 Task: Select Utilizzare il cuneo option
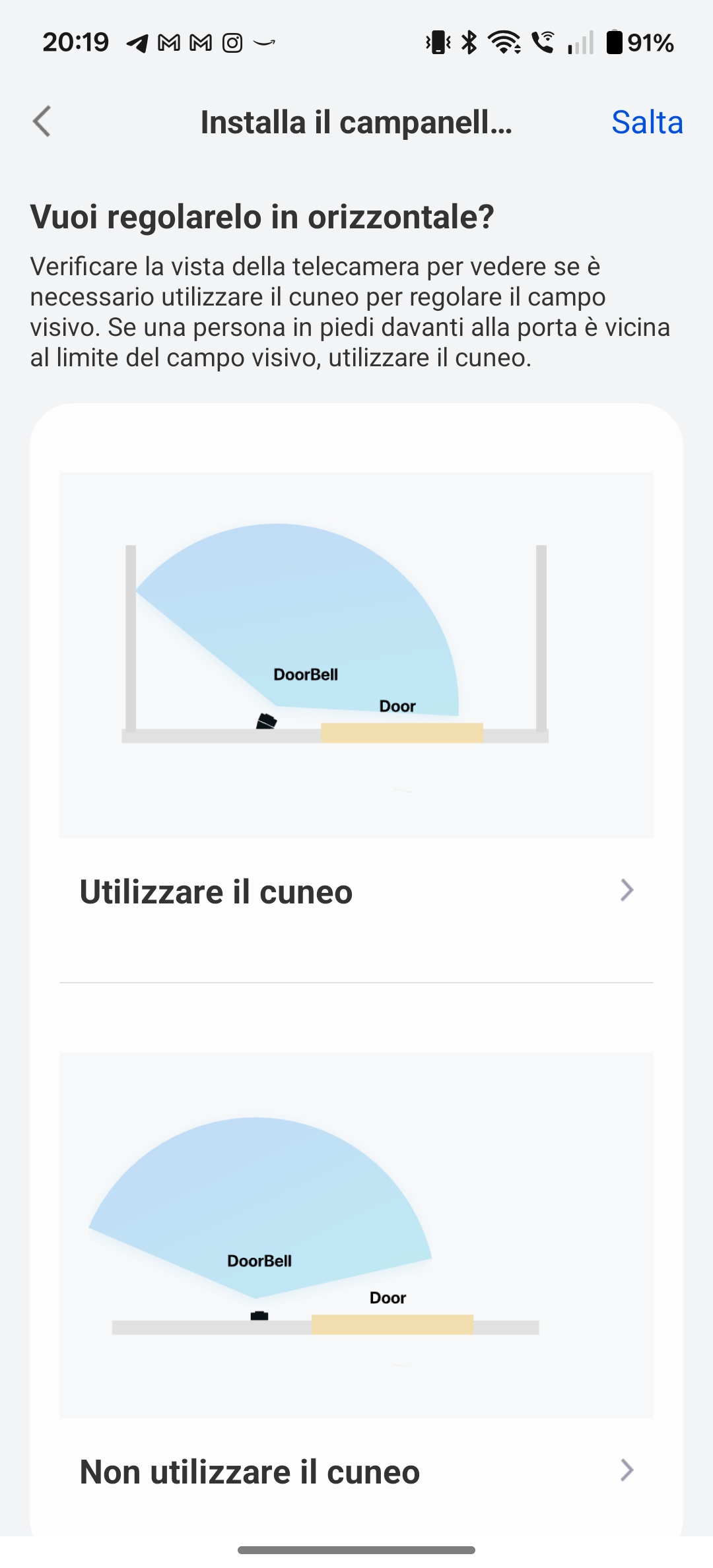(x=356, y=892)
